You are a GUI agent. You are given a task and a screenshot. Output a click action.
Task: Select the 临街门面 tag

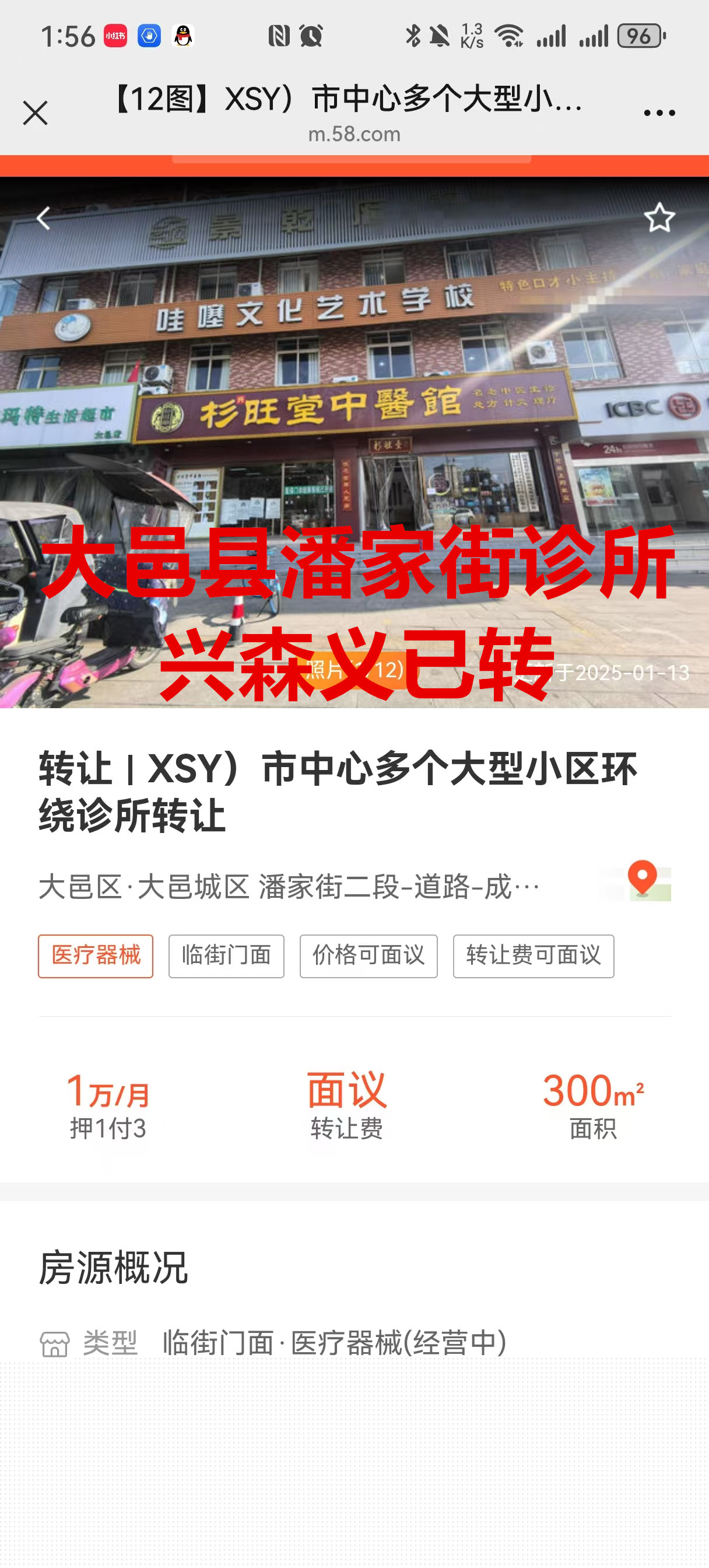[x=226, y=956]
